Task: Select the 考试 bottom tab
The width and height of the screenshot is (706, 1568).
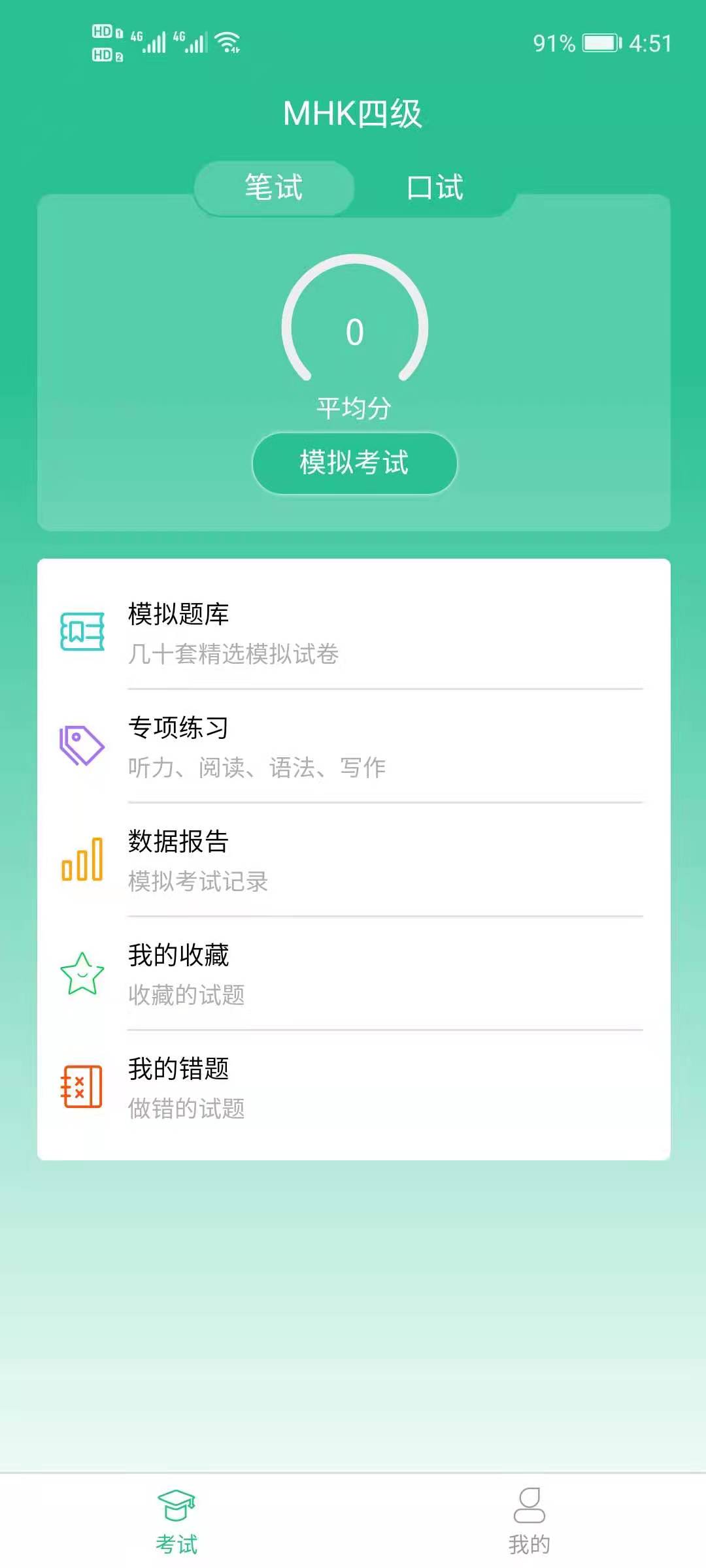Action: click(176, 1521)
